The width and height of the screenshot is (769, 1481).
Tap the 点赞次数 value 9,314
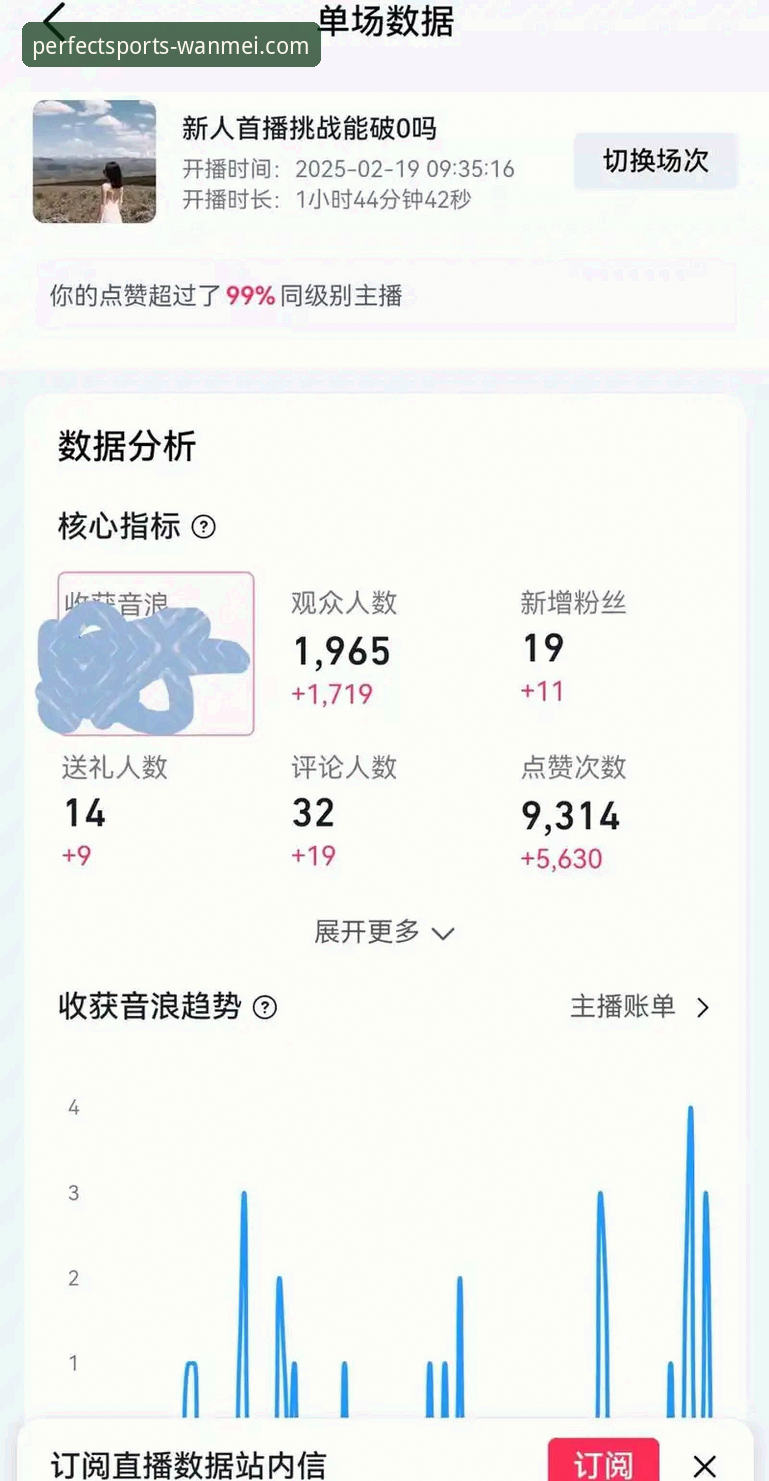(570, 817)
